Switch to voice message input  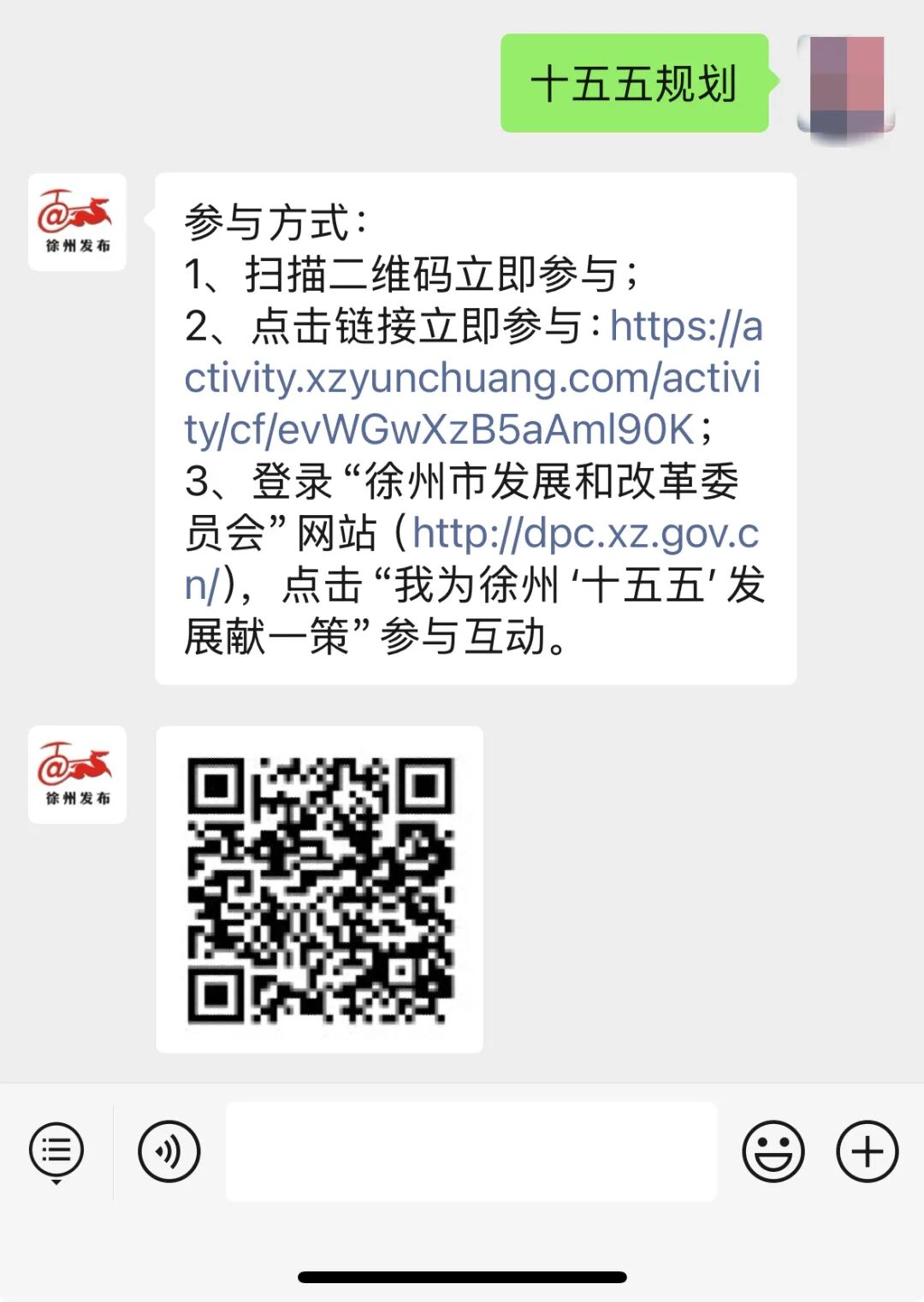coord(169,1151)
